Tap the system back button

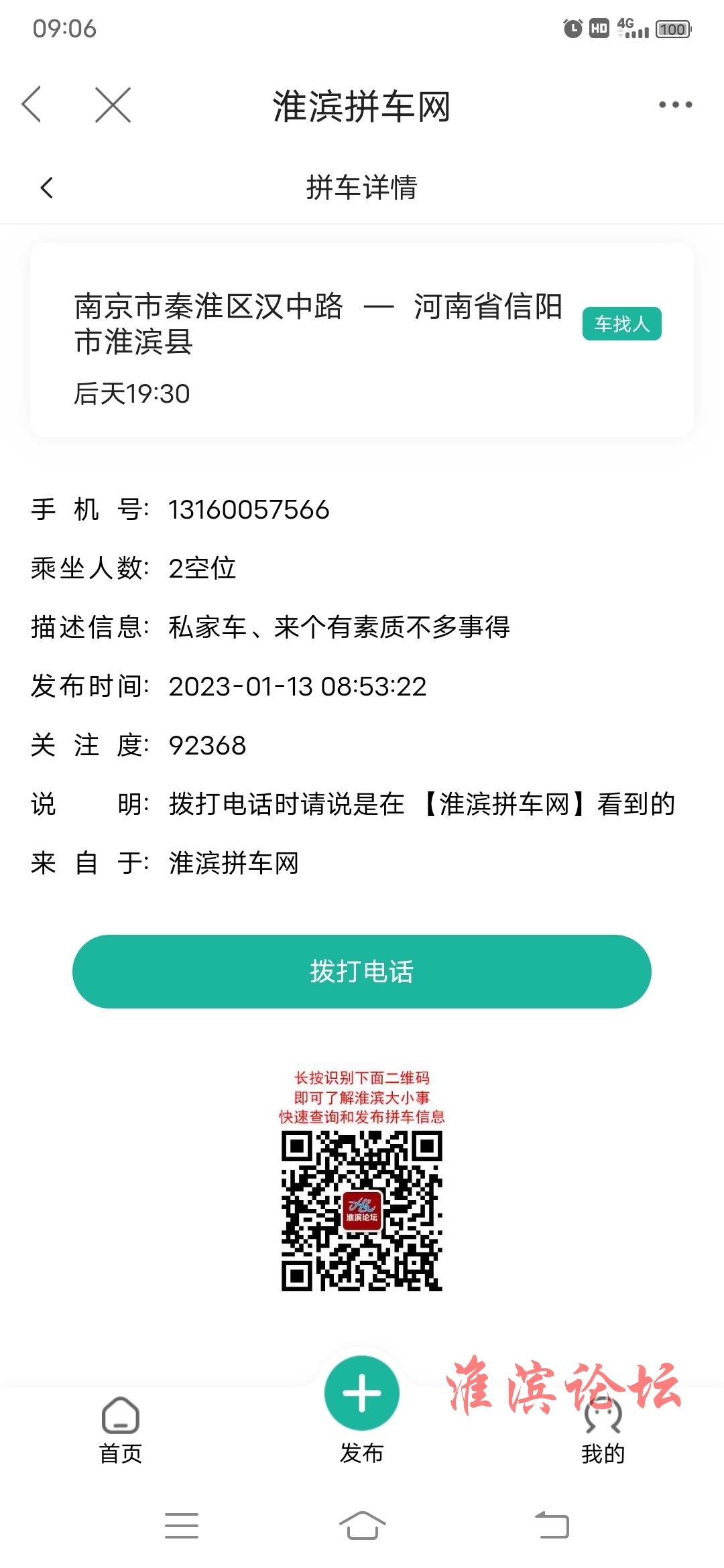[552, 1525]
